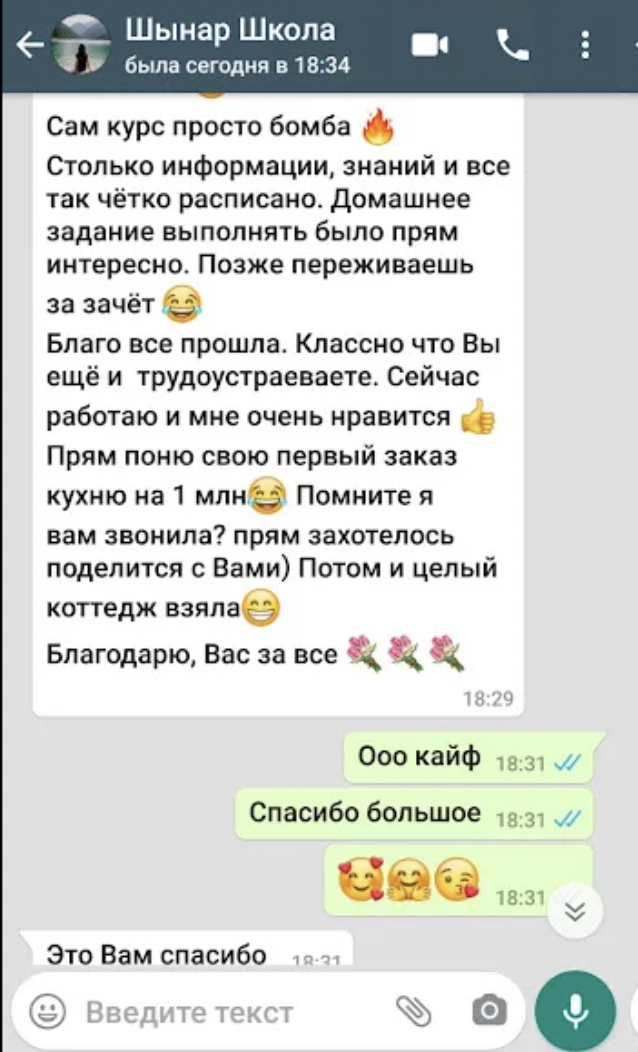The width and height of the screenshot is (638, 1052).
Task: Start a voice call with Шынар Школа
Action: (513, 45)
